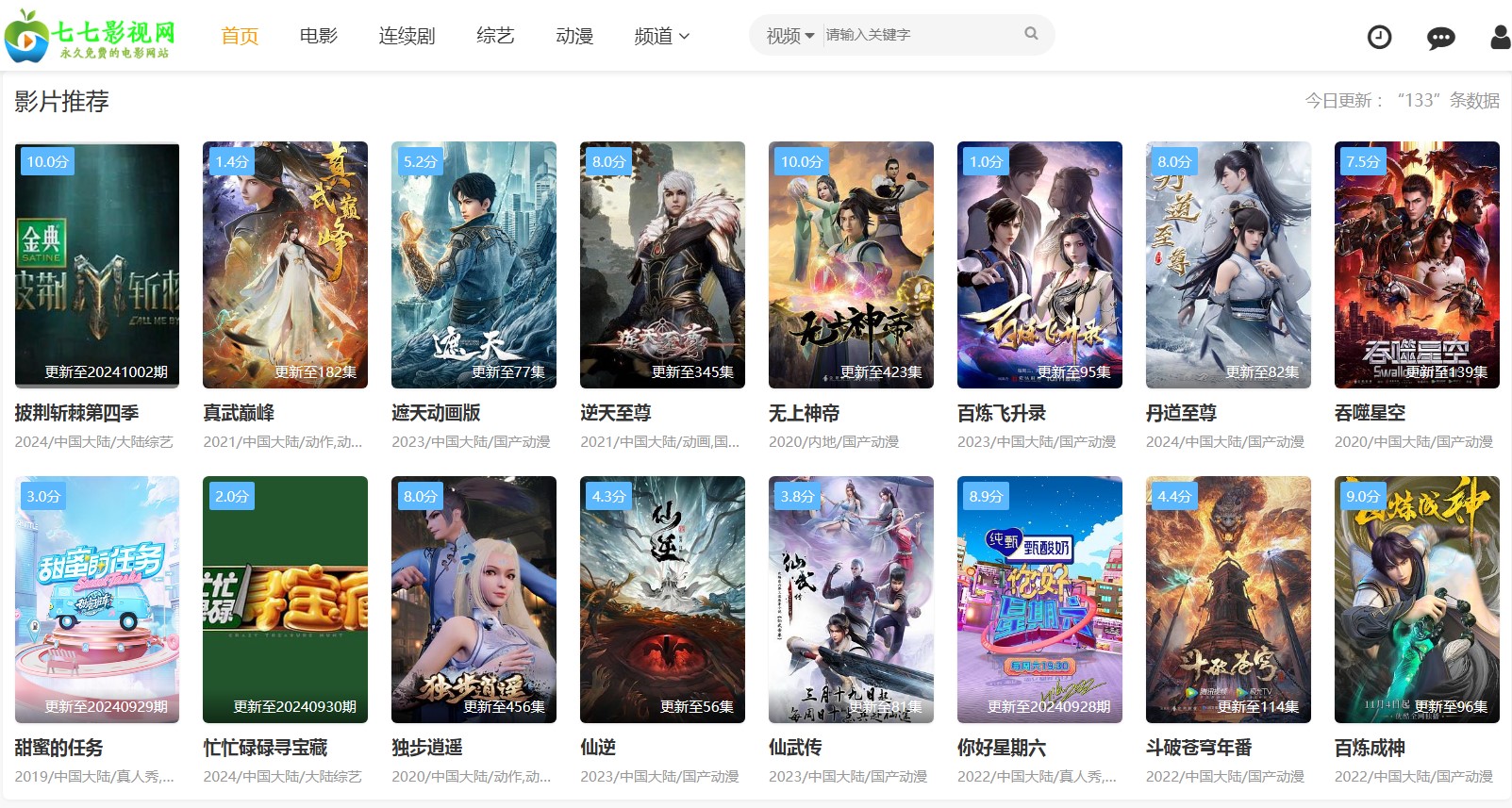The image size is (1512, 808).
Task: Select the 仙逆 anime poster
Action: [662, 600]
